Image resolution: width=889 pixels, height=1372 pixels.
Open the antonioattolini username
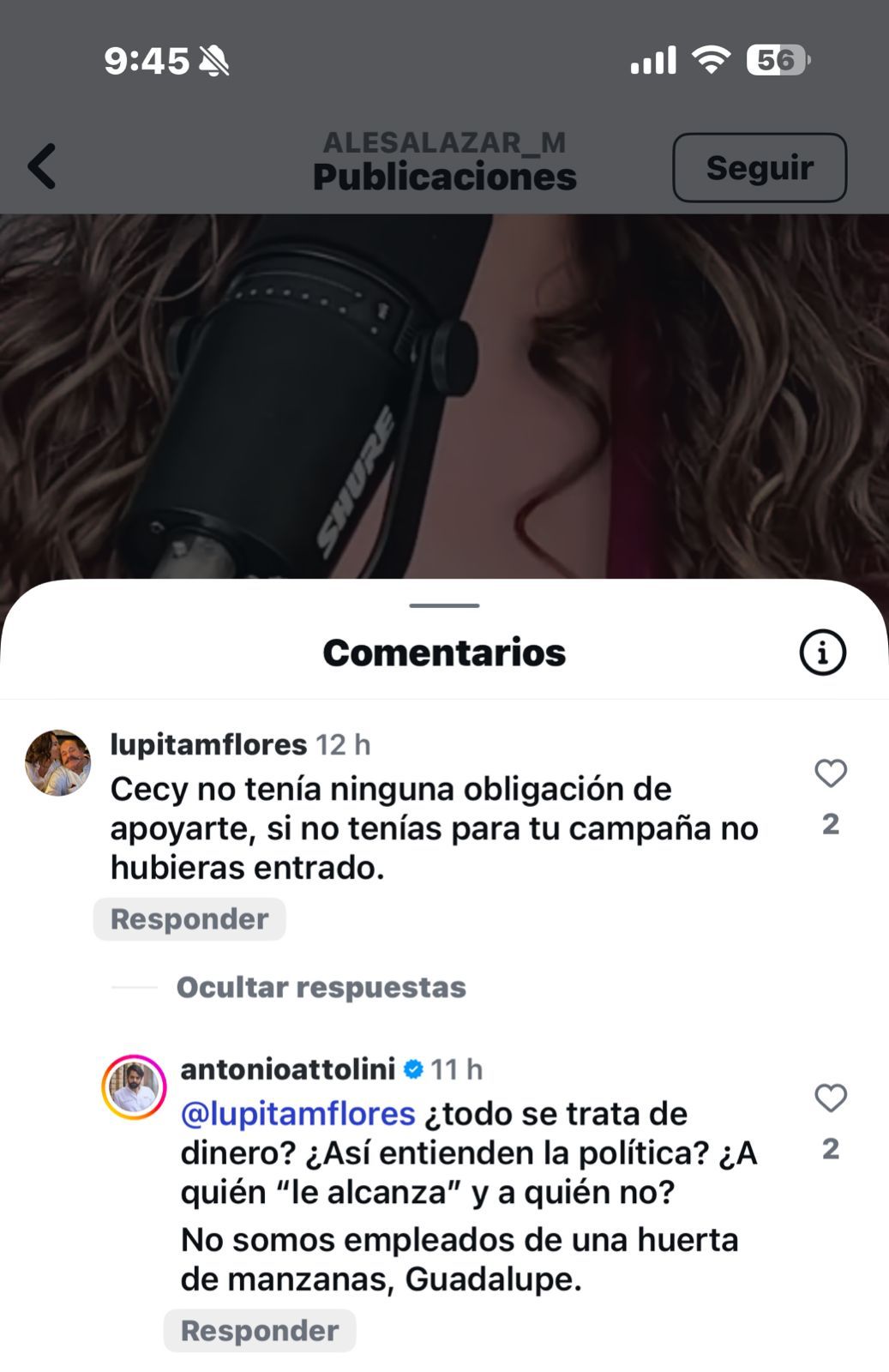pos(287,1069)
